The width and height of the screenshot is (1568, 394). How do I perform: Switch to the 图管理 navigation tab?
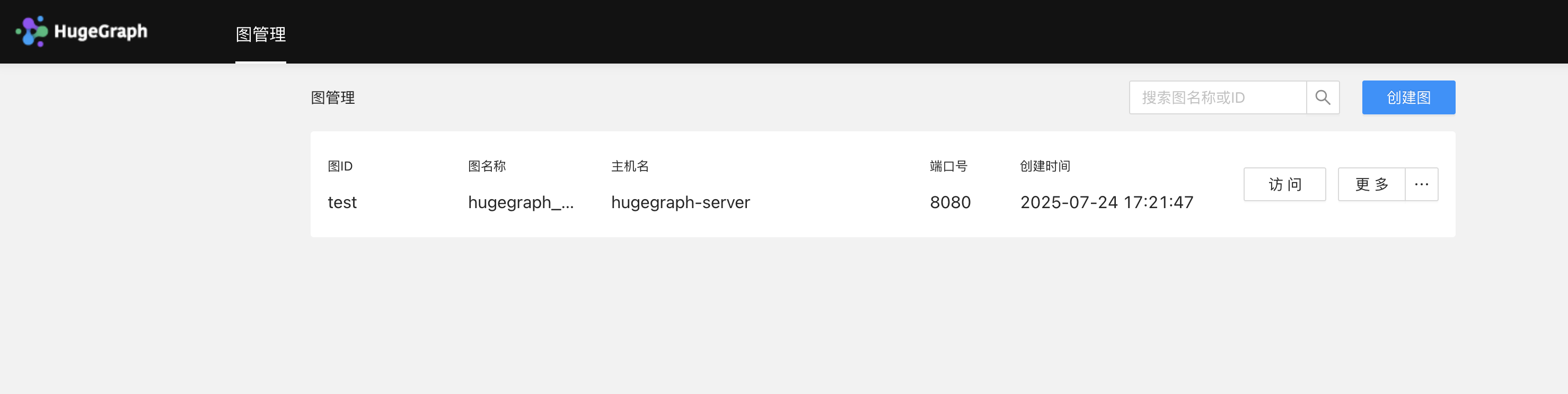[260, 34]
